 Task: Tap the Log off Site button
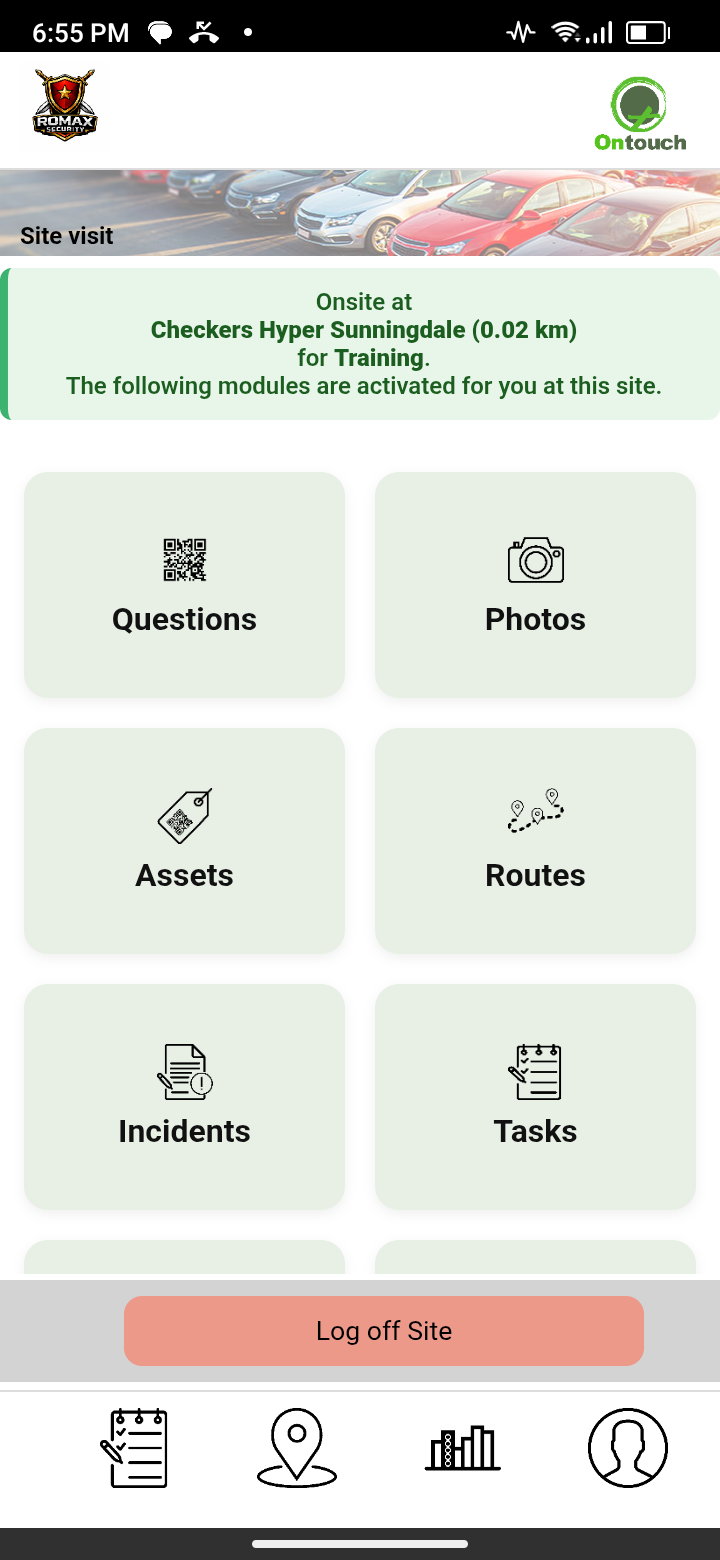(x=384, y=1331)
